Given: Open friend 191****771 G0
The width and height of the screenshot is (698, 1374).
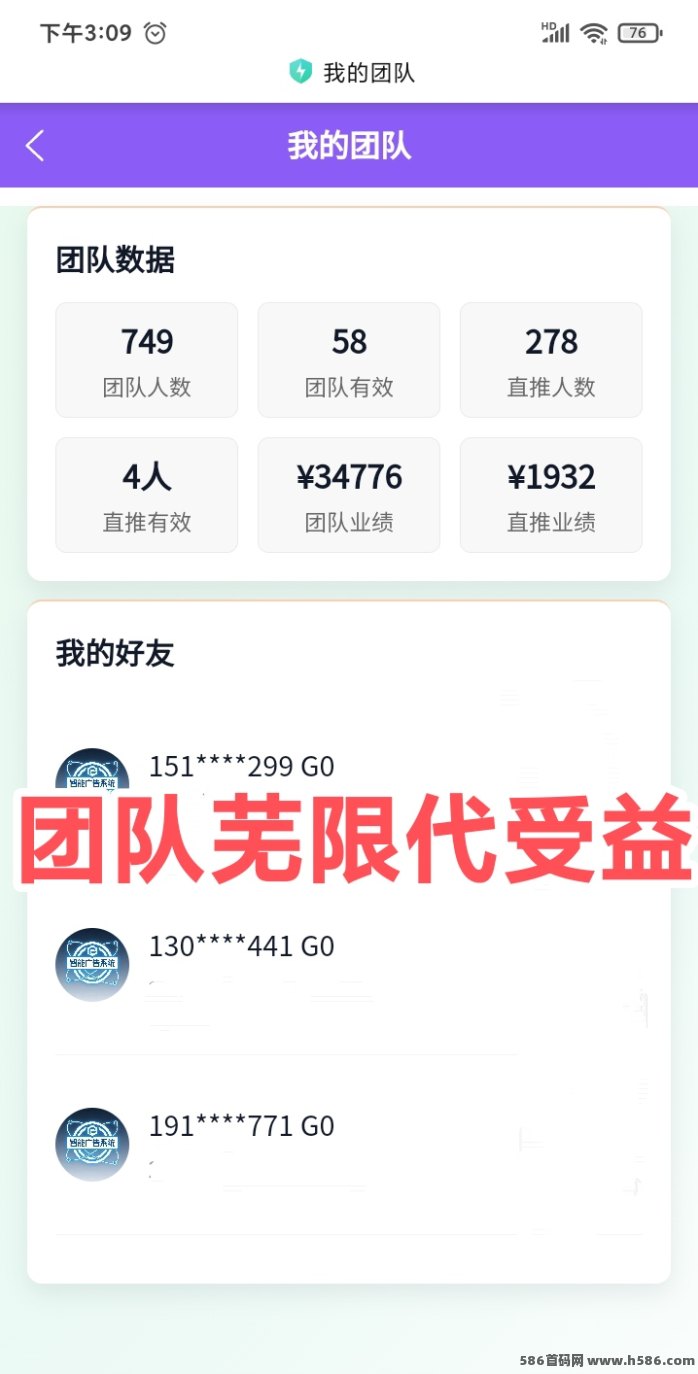Looking at the screenshot, I should [349, 1145].
